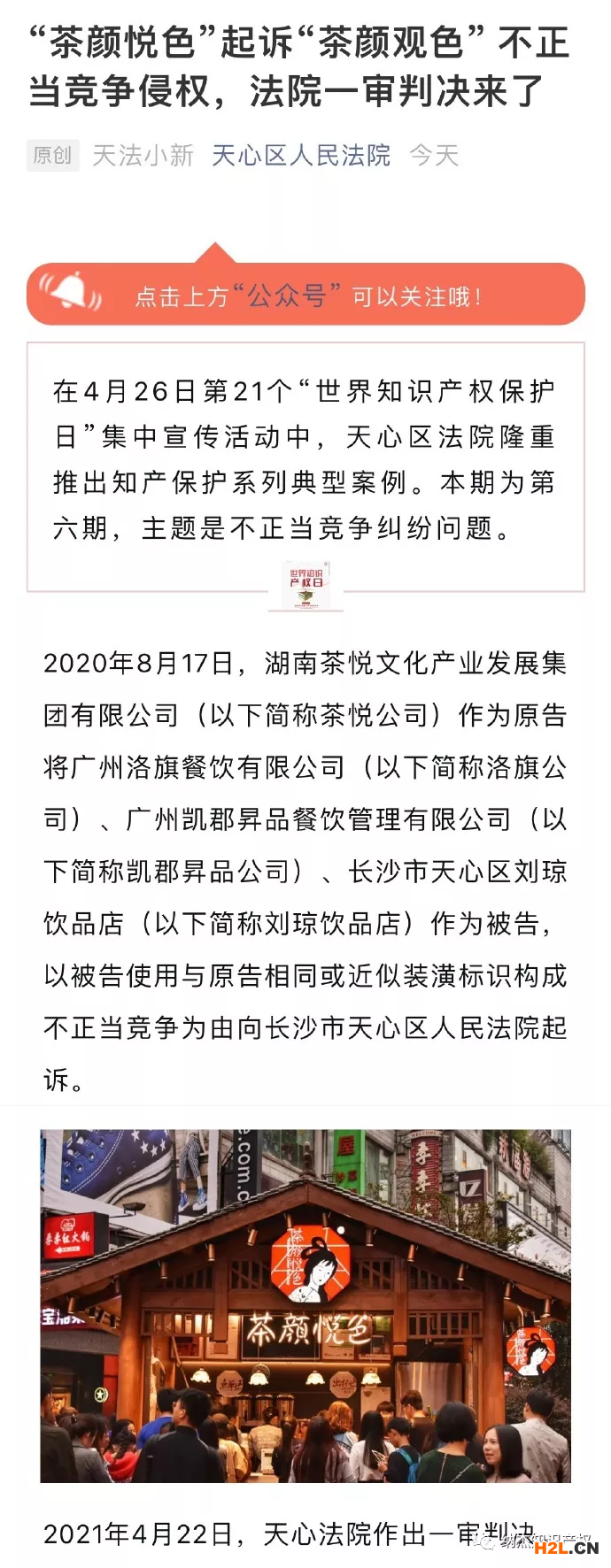Open the 天心区人民法院 official account link
This screenshot has height=1568, width=611.
click(x=301, y=156)
